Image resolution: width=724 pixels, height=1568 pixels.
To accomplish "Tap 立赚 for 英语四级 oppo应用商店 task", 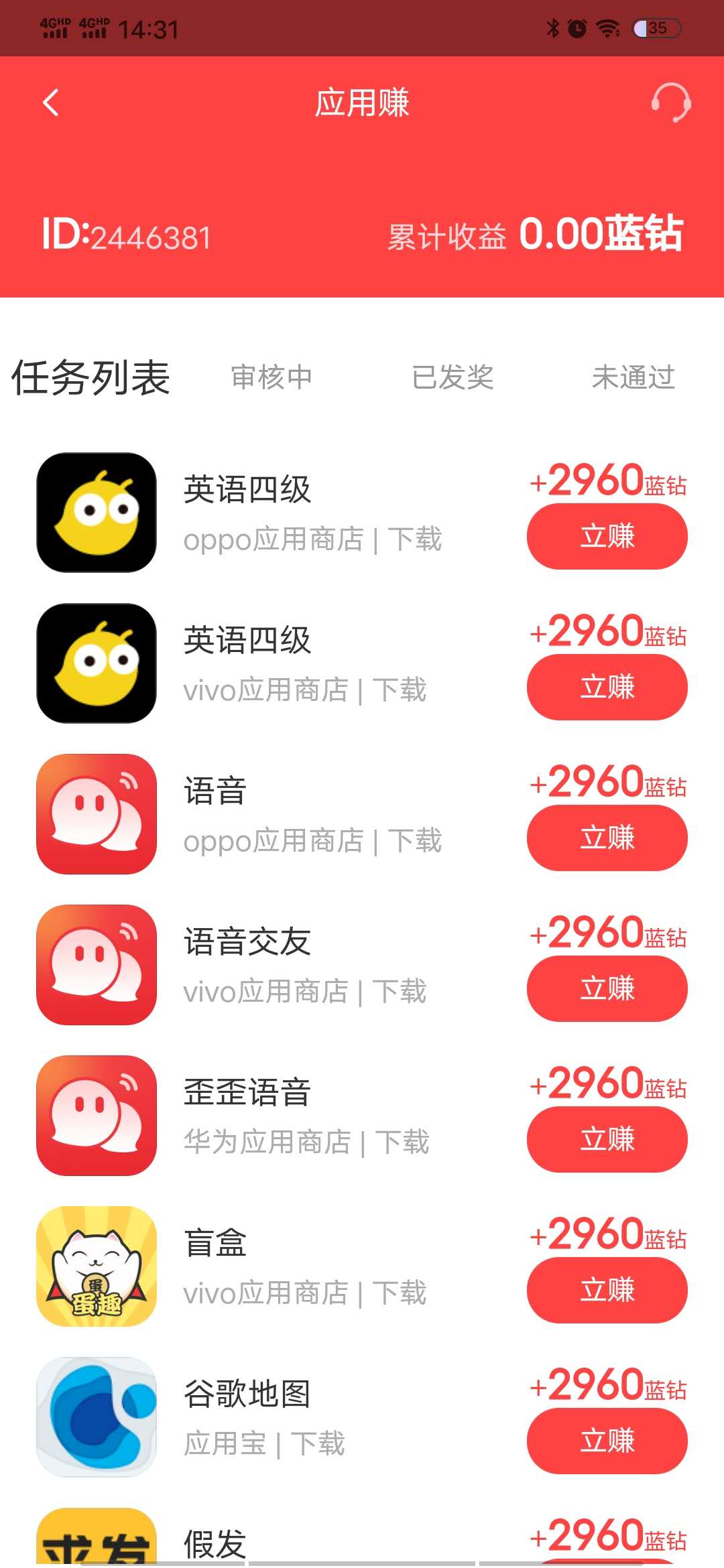I will point(607,536).
